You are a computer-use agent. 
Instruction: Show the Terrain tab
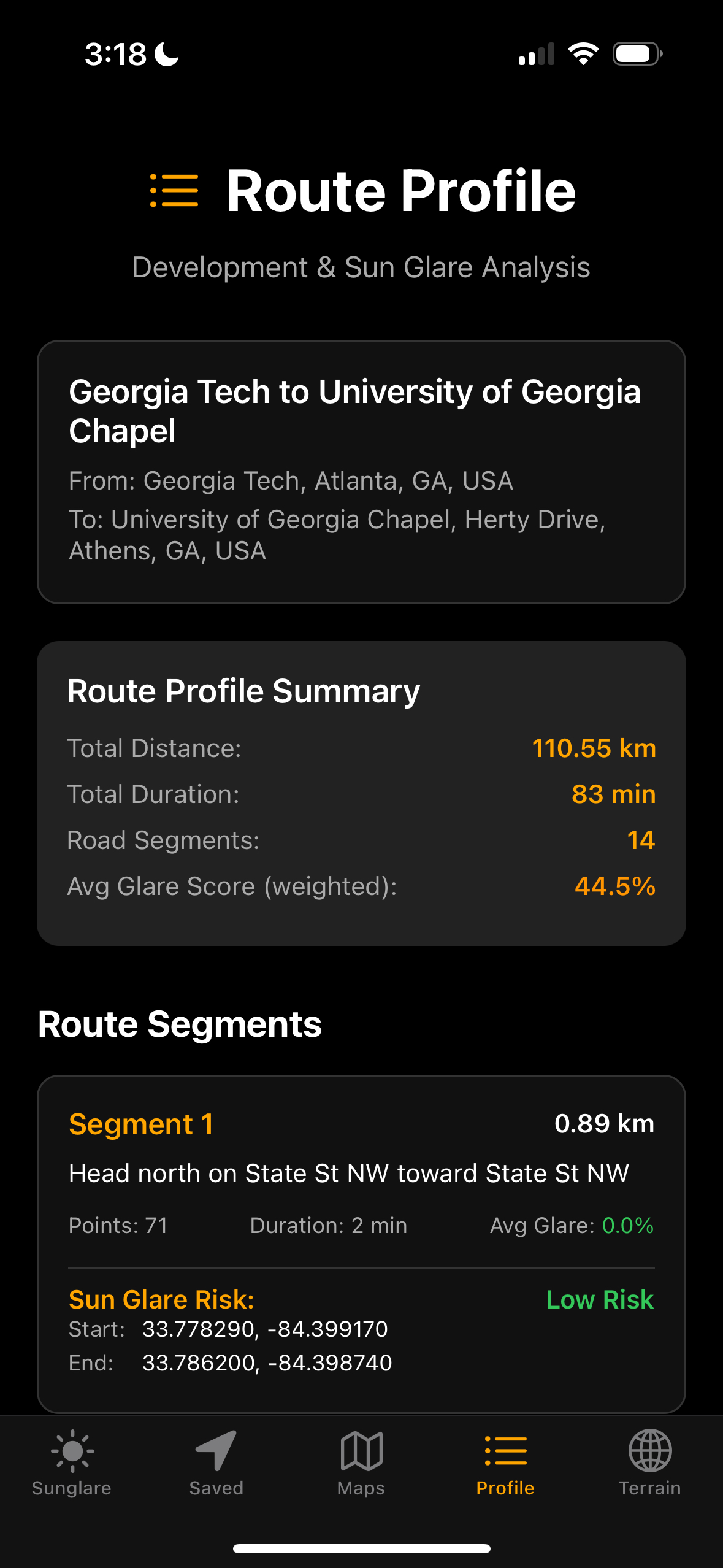point(650,1463)
